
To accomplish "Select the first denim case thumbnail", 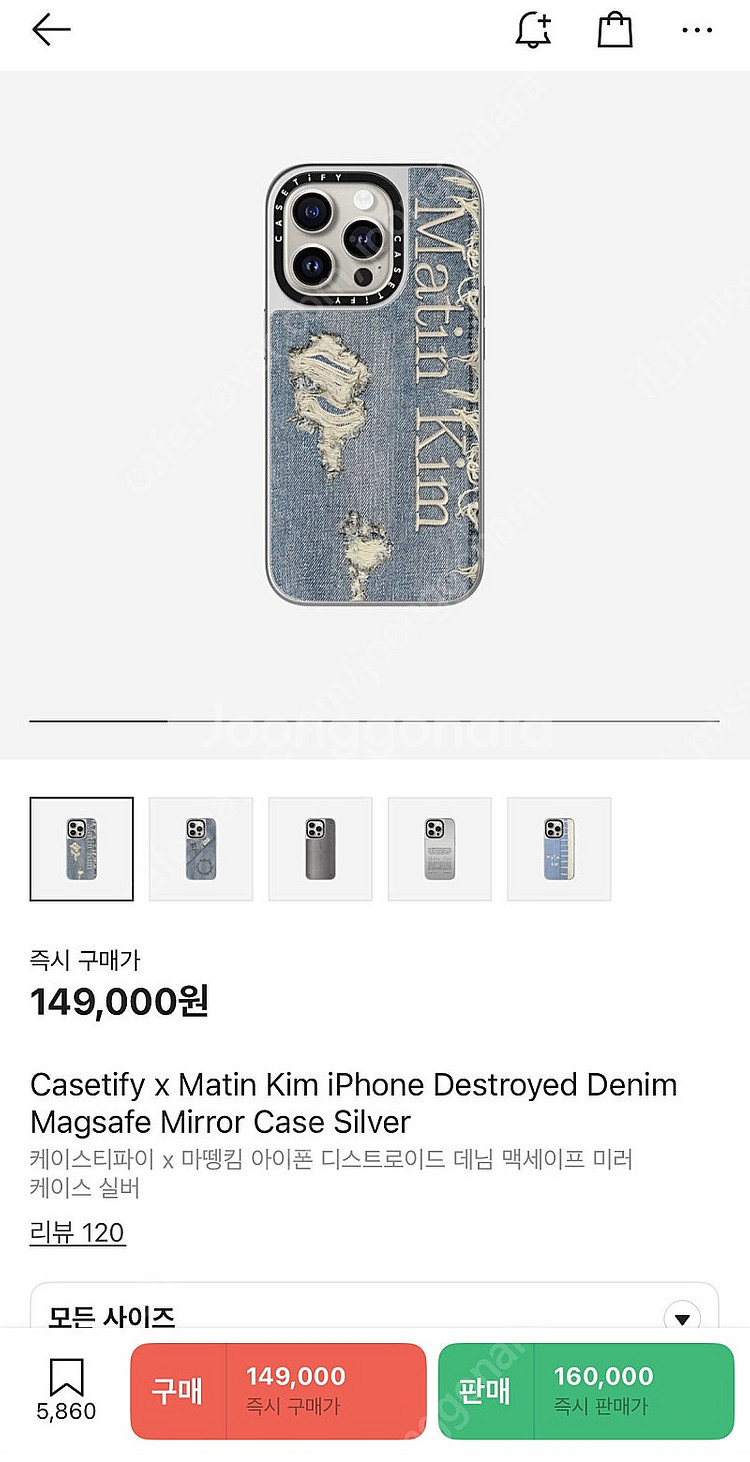I will 81,849.
